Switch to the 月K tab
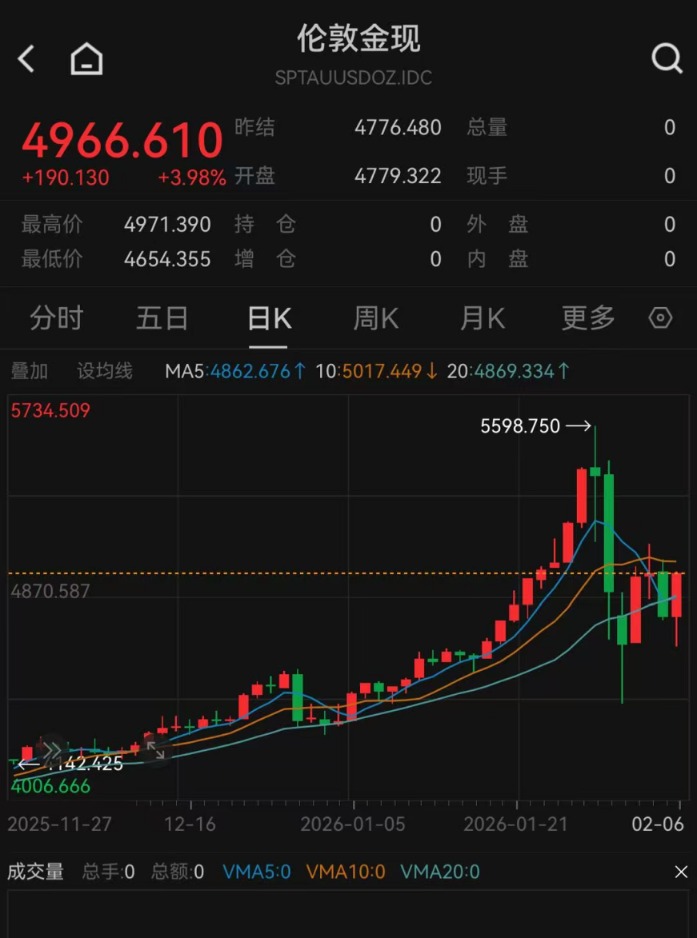Image resolution: width=697 pixels, height=938 pixels. point(482,319)
